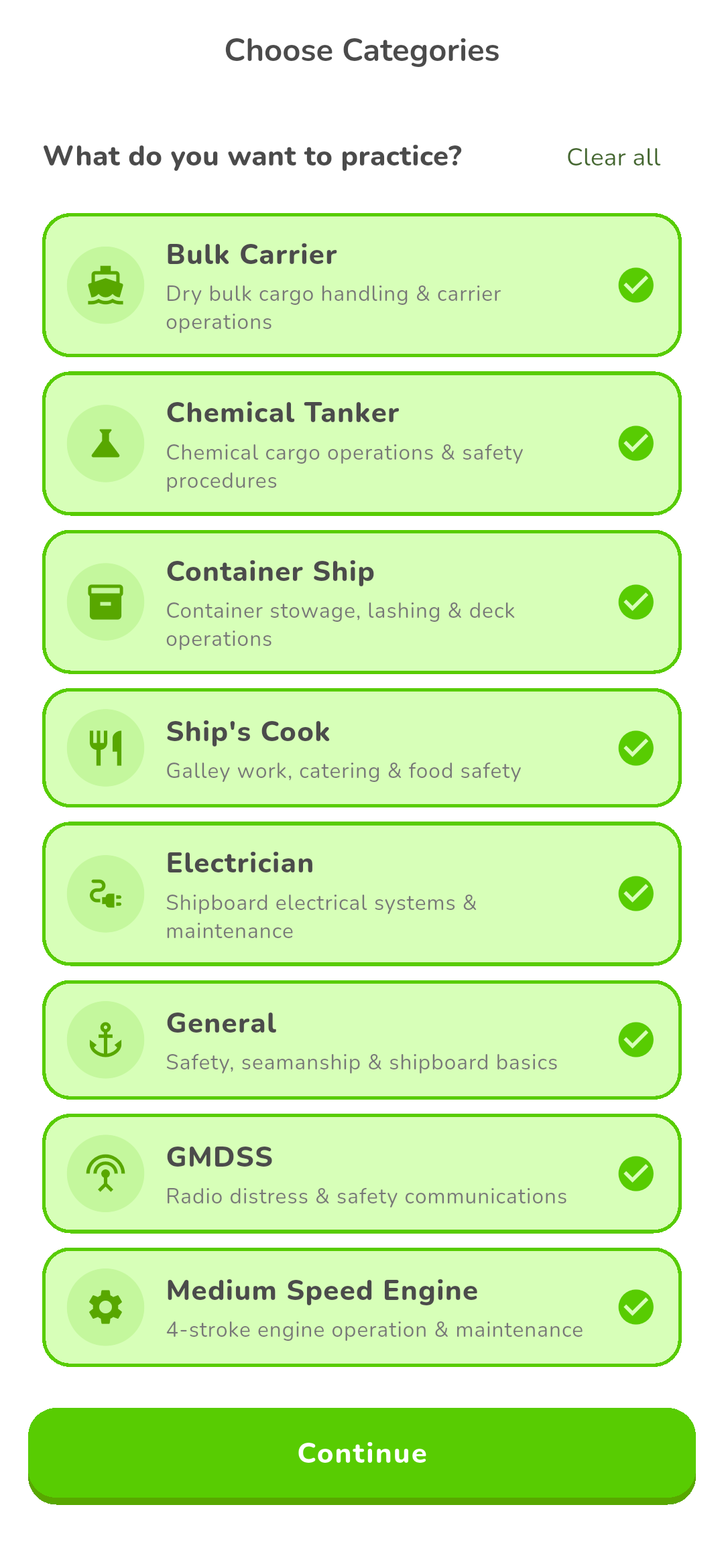724x1568 pixels.
Task: Deselect the Bulk Carrier category
Action: coord(362,285)
